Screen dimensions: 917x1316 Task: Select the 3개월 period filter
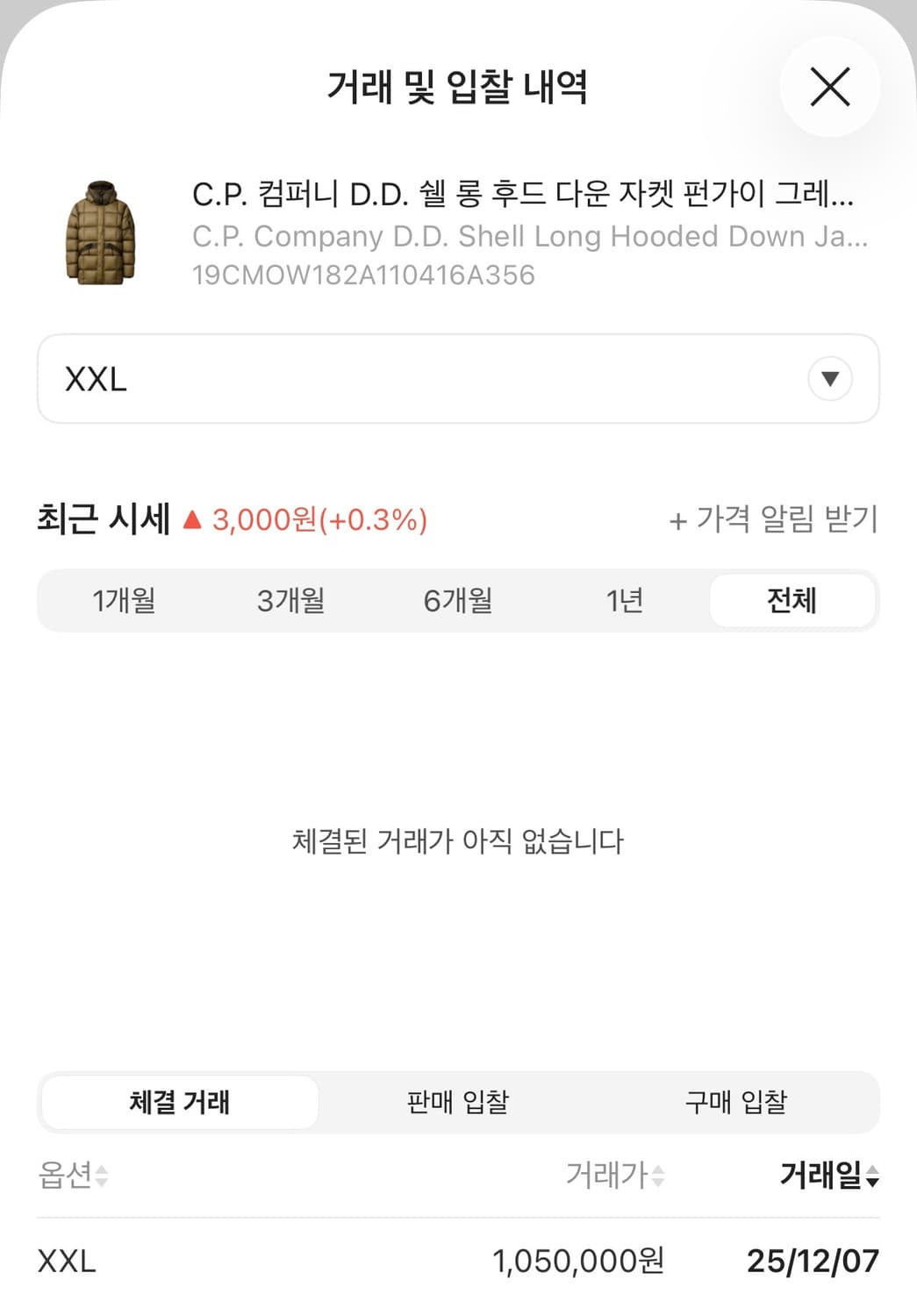tap(290, 601)
